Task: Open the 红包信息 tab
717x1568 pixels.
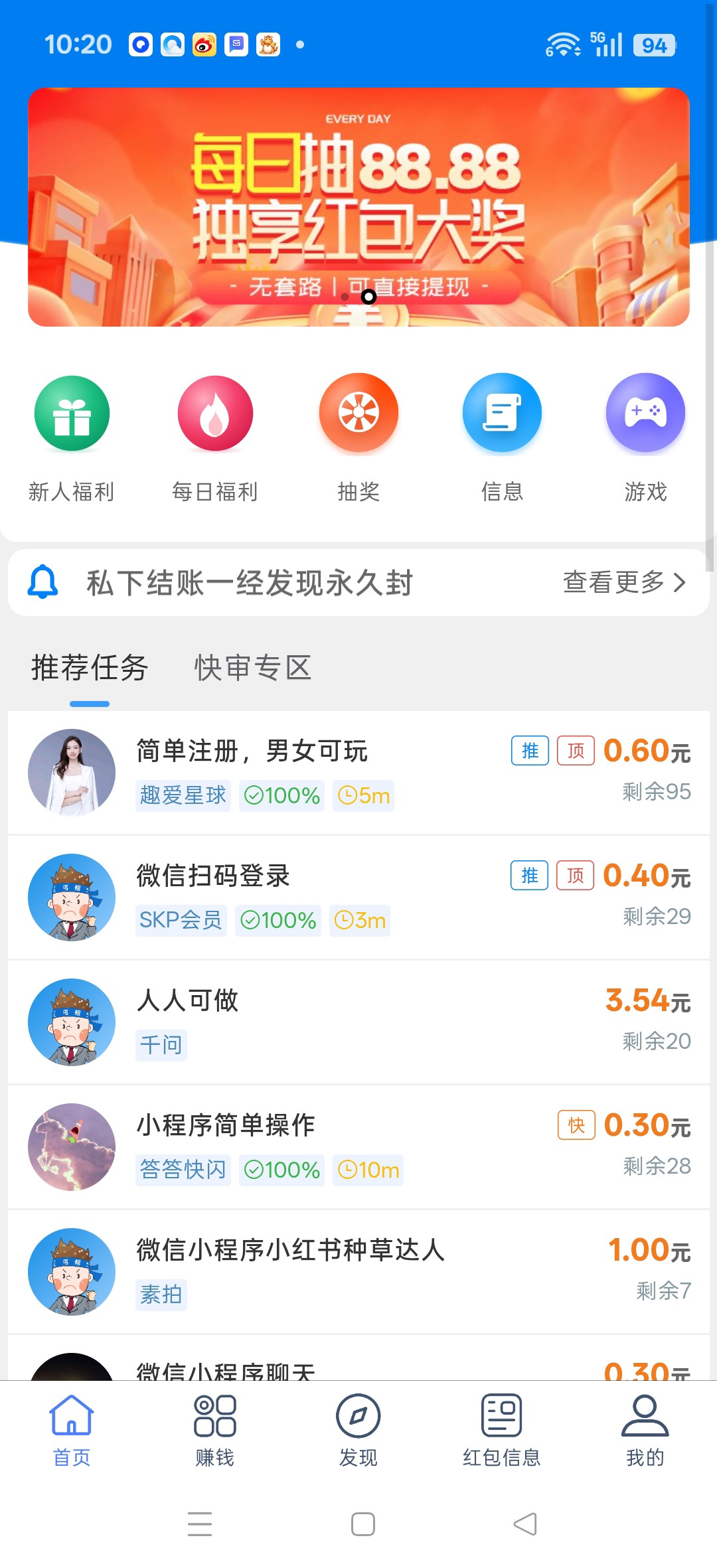Action: [x=502, y=1430]
